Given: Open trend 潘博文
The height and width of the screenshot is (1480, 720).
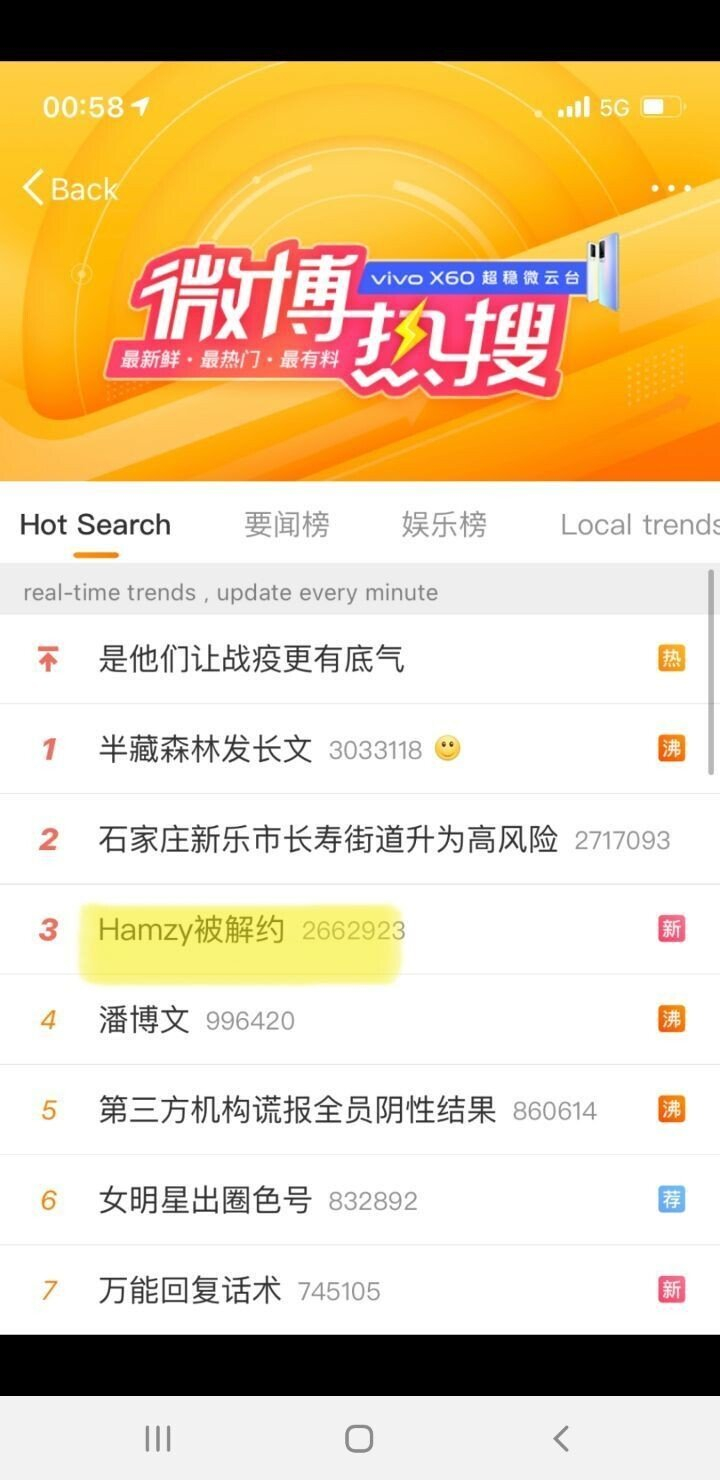Looking at the screenshot, I should pos(144,1020).
